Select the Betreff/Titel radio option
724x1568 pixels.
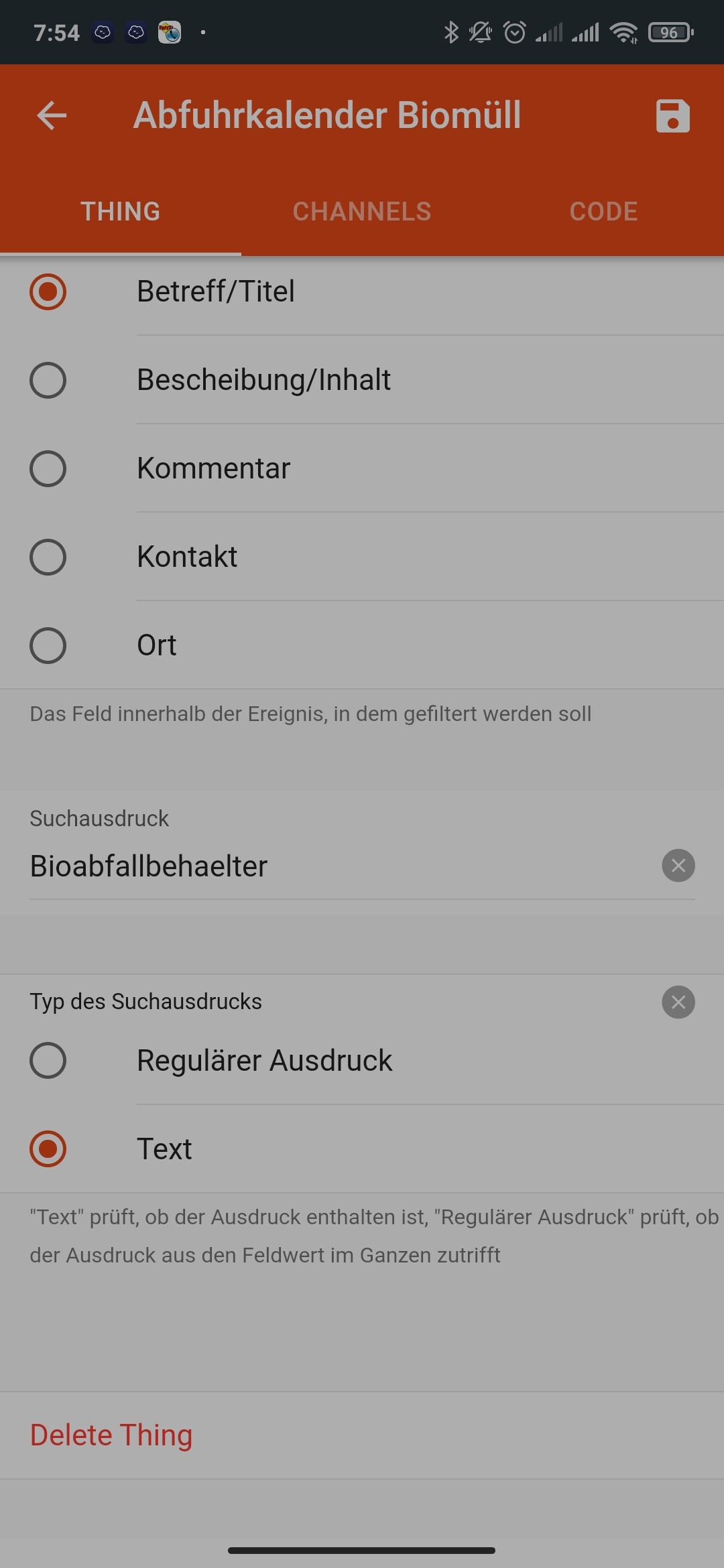(362, 291)
